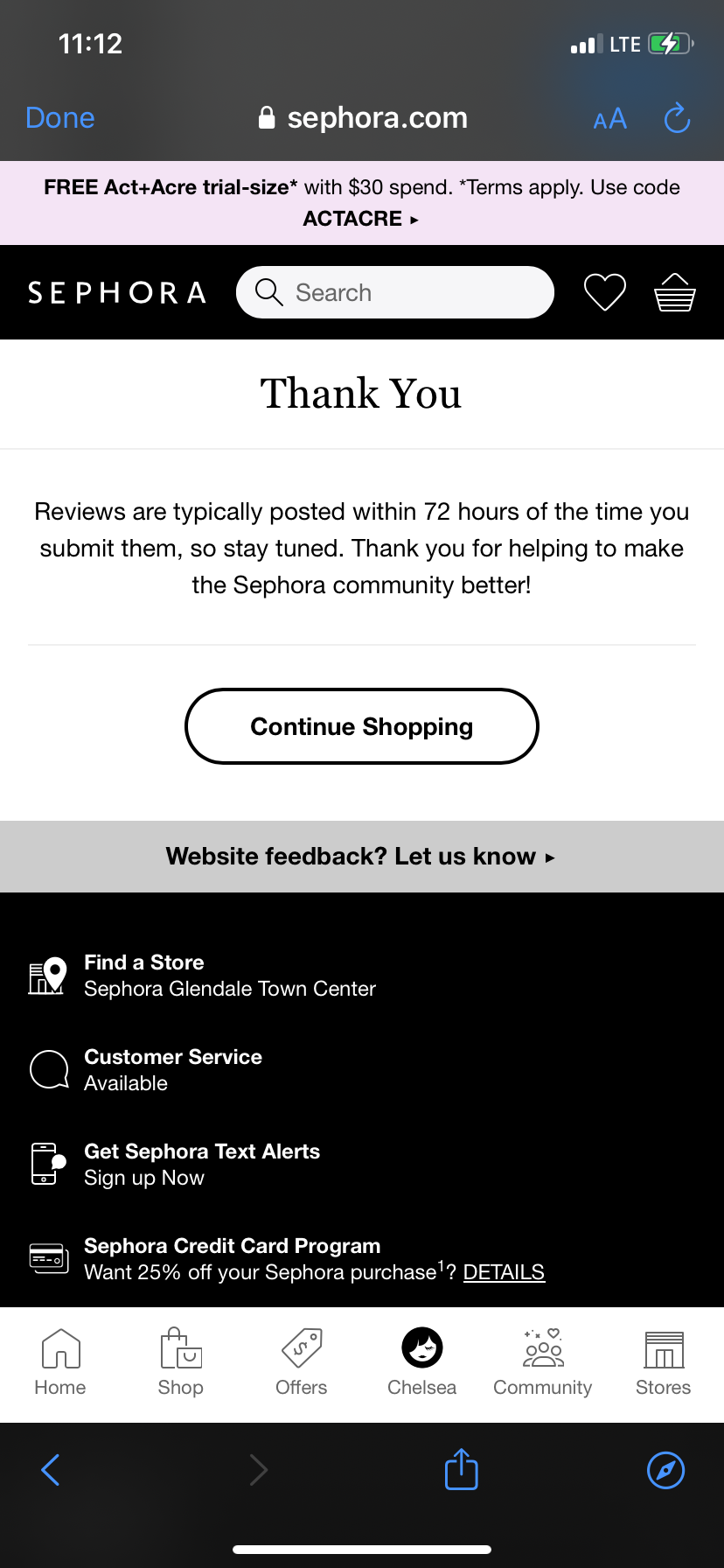The image size is (724, 1568).
Task: Switch to the Offers tab
Action: [x=302, y=1361]
